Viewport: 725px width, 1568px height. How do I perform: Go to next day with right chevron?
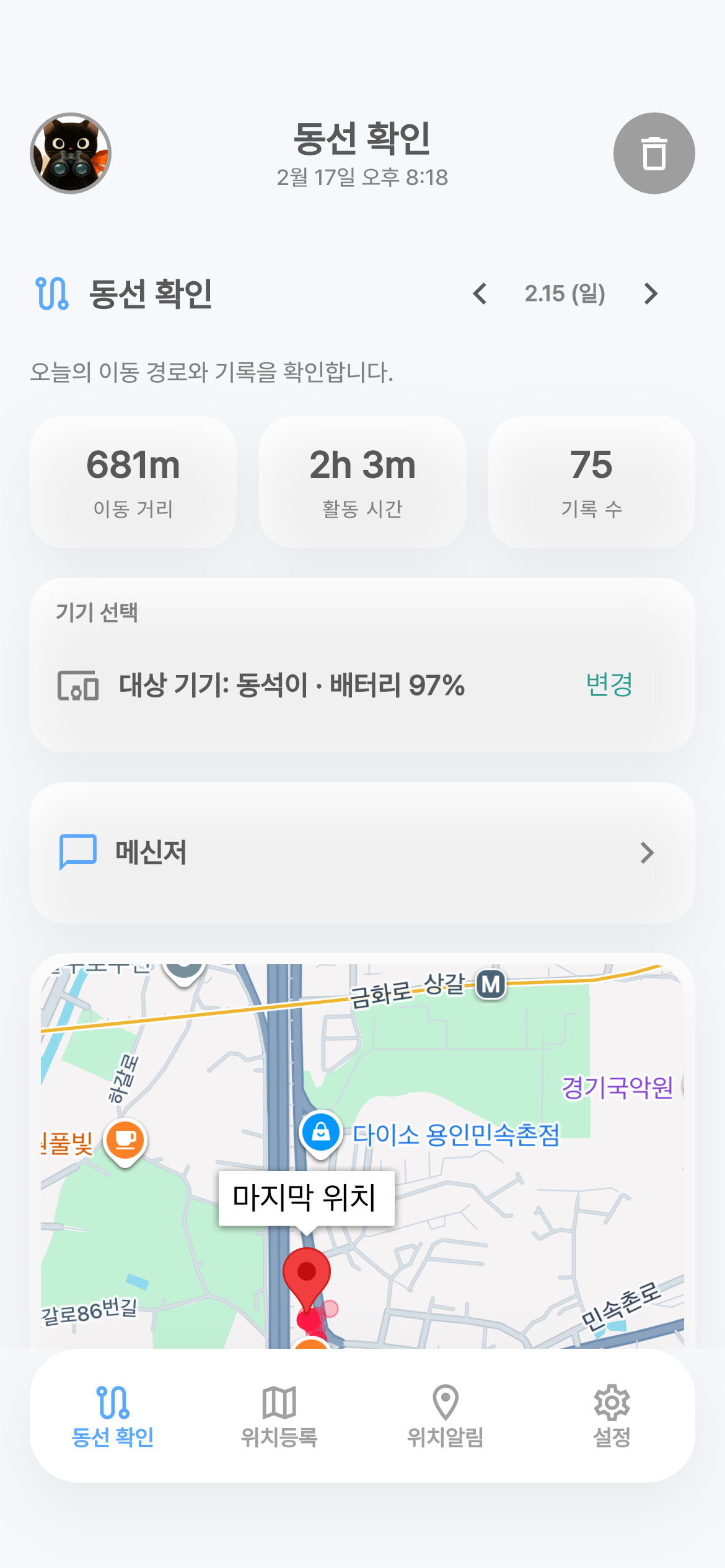[651, 294]
